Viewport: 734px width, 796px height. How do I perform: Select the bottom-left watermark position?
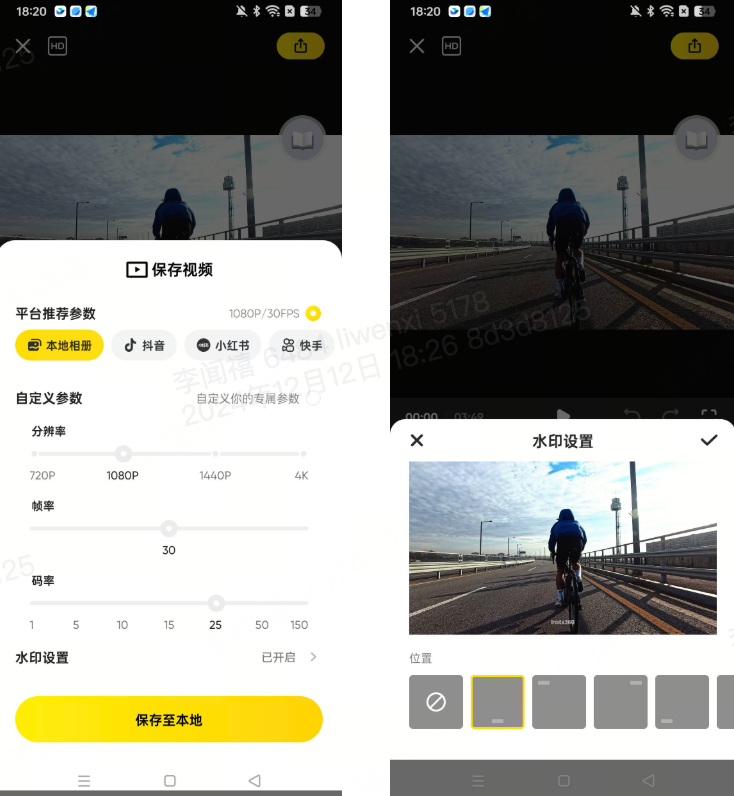tap(682, 702)
